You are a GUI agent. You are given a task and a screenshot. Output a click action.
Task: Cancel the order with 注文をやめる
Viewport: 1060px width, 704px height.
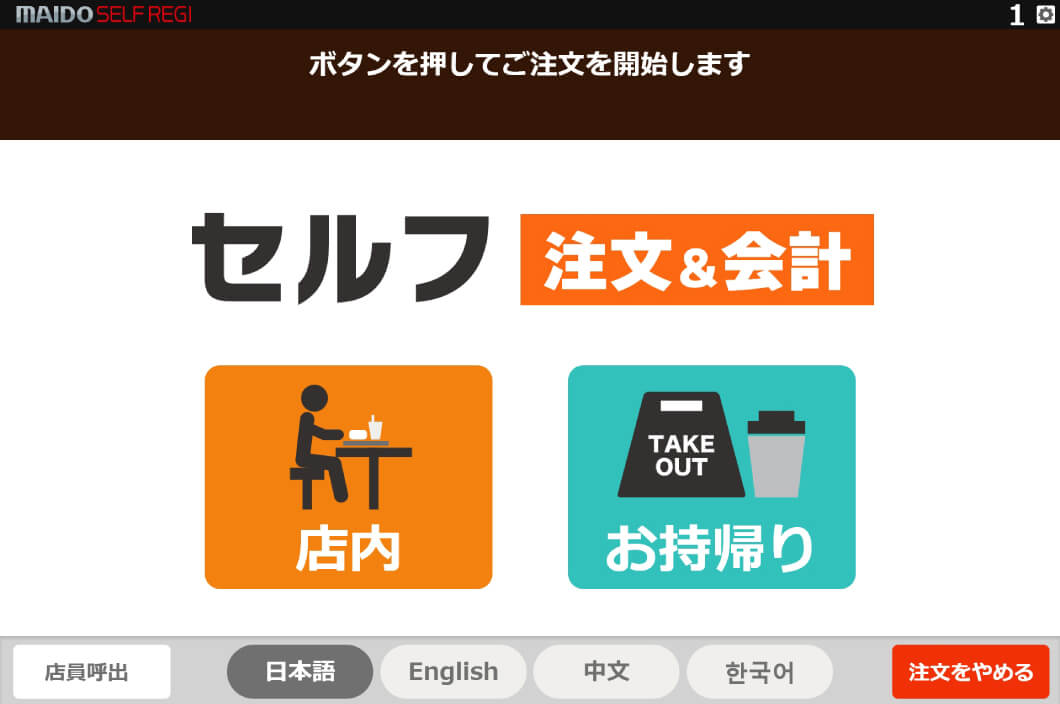(970, 672)
